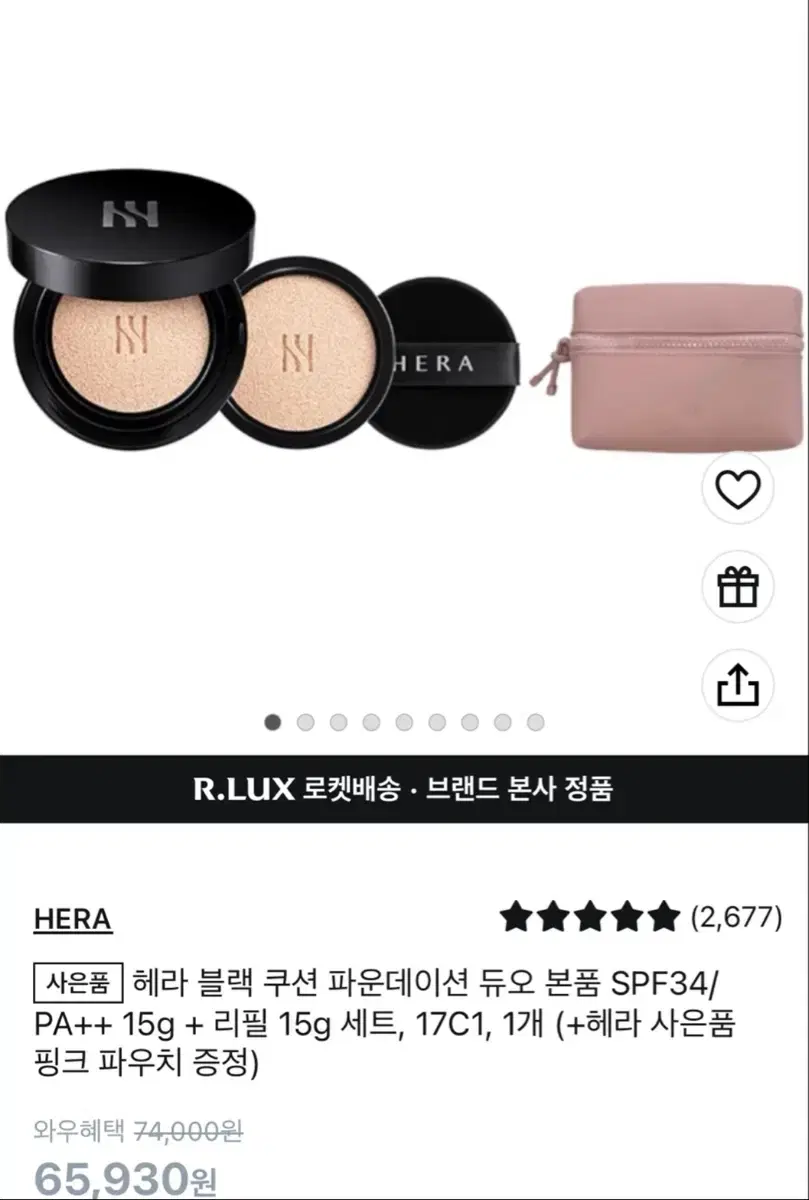Image resolution: width=809 pixels, height=1200 pixels.
Task: Select the fourth carousel position dot
Action: pyautogui.click(x=368, y=718)
